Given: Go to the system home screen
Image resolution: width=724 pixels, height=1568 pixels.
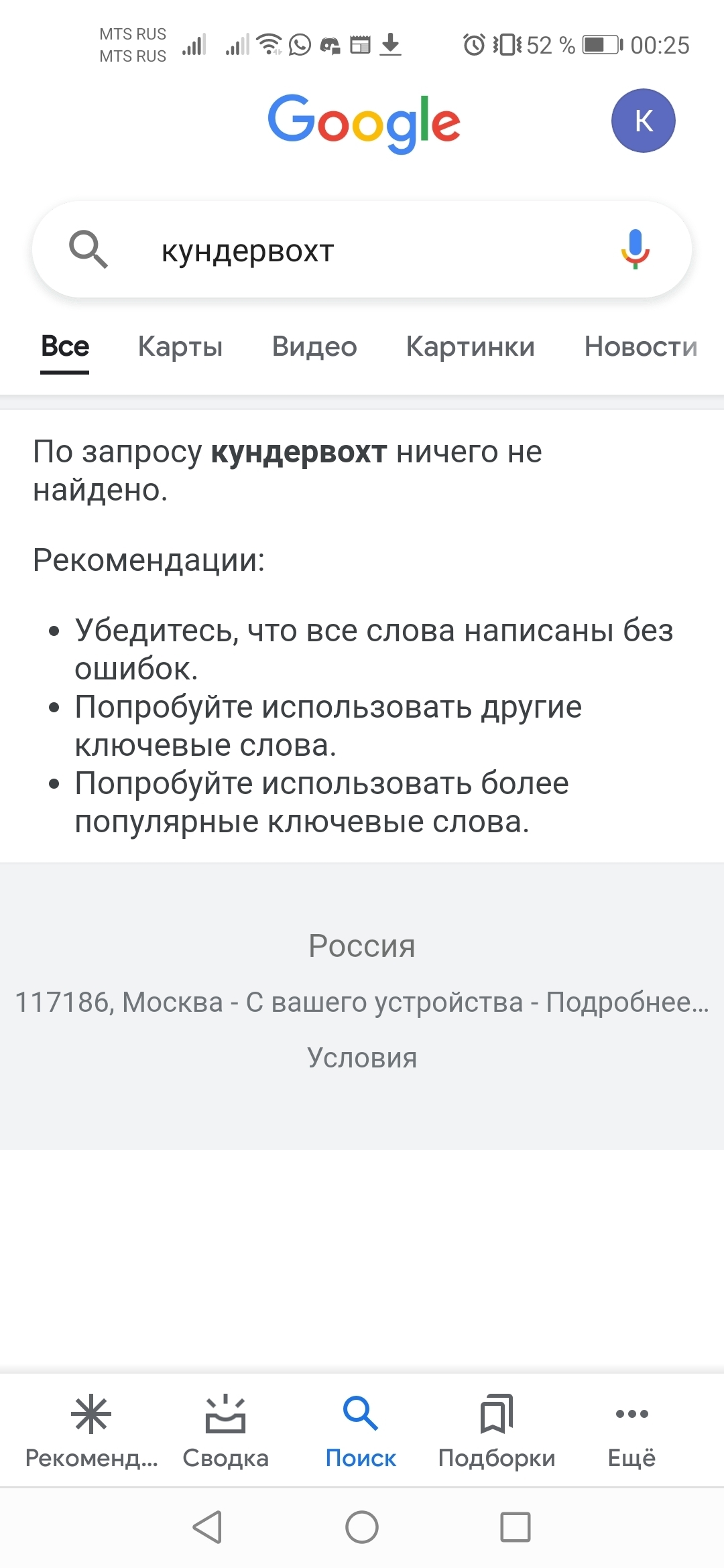Looking at the screenshot, I should (362, 1527).
